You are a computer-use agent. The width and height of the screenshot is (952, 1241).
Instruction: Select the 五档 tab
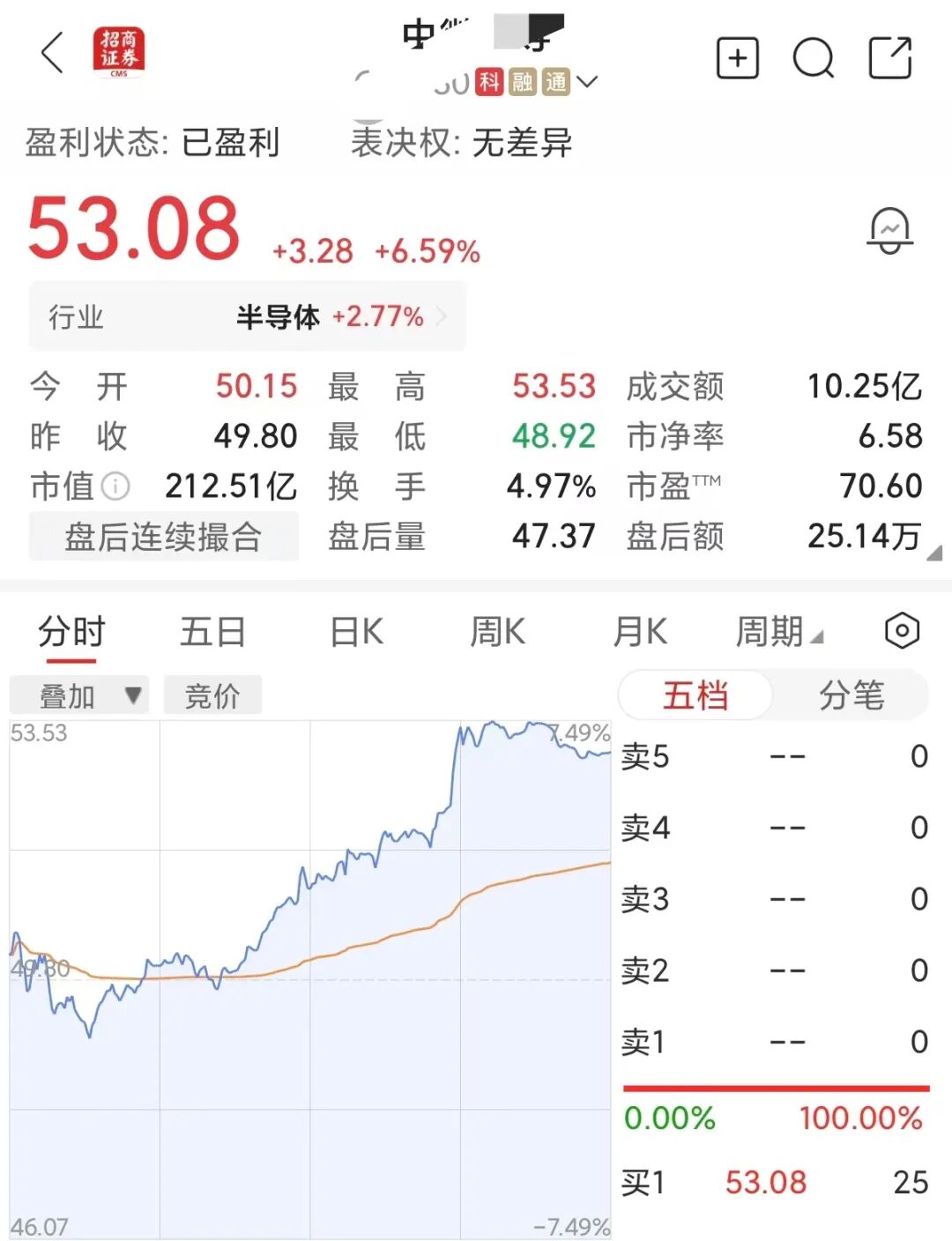pos(695,695)
